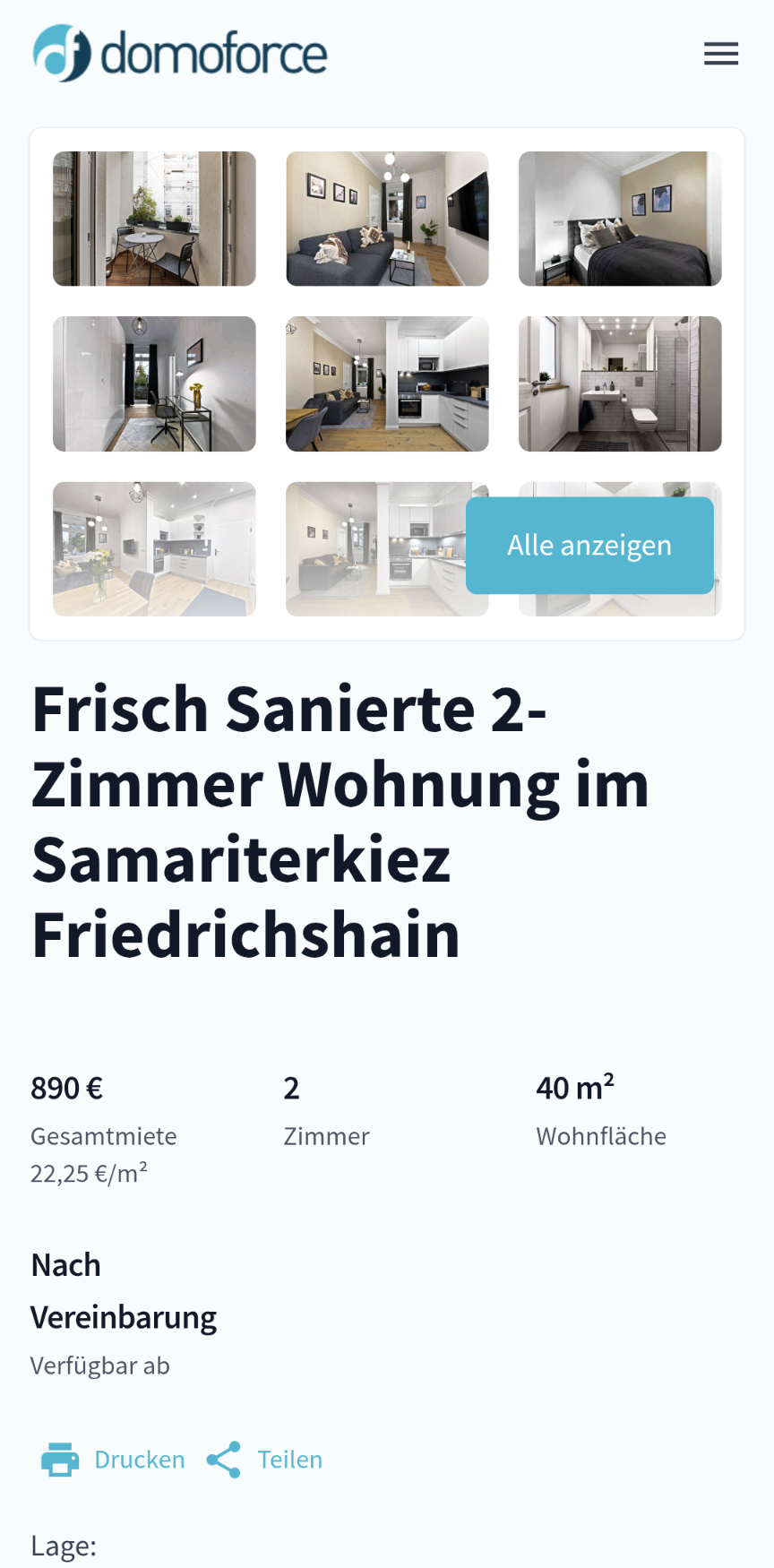Image resolution: width=774 pixels, height=1568 pixels.
Task: Print the listing with Drucken
Action: coord(113,1460)
